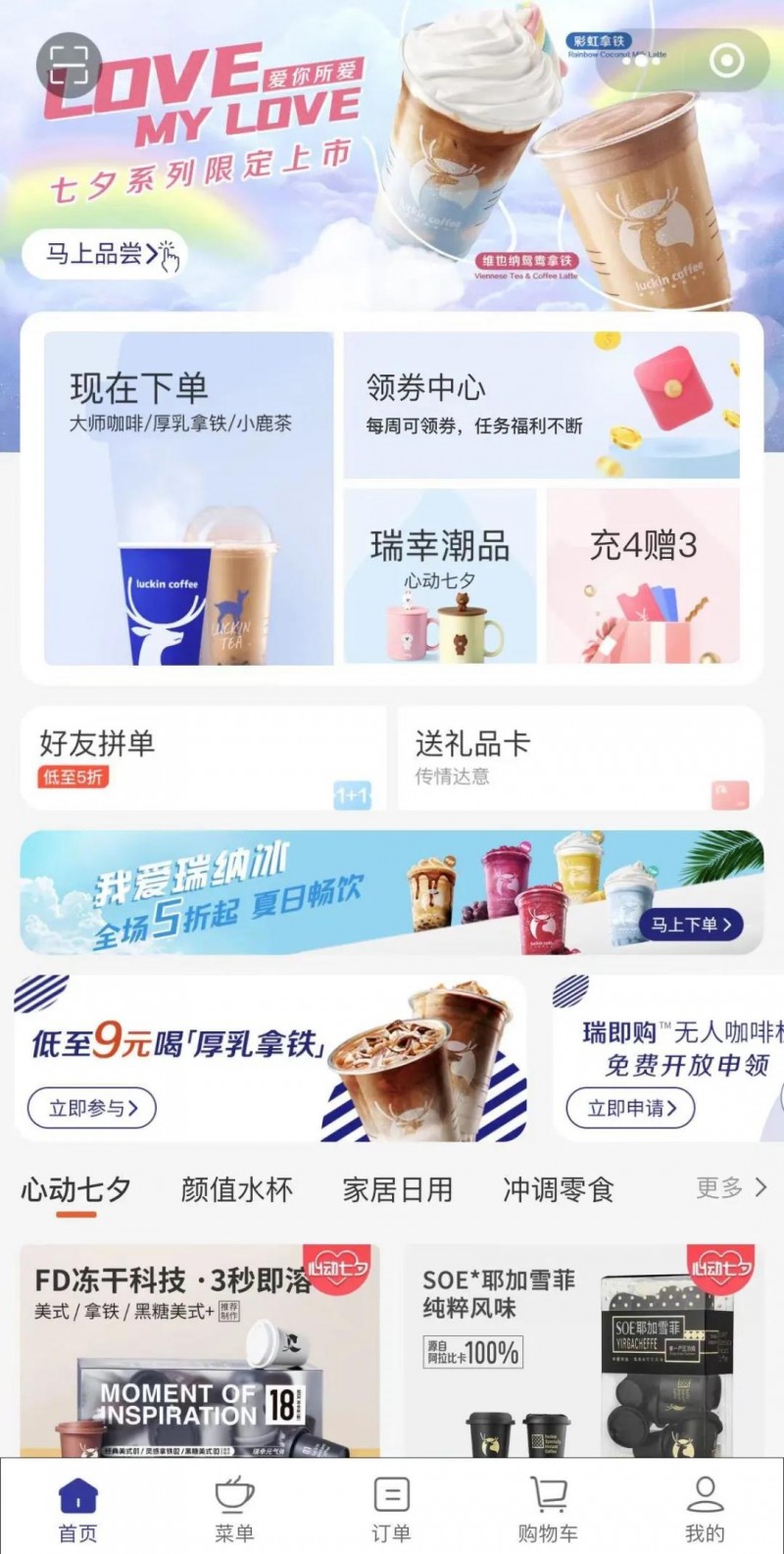
Task: Open the 现在下单 order card
Action: [189, 498]
